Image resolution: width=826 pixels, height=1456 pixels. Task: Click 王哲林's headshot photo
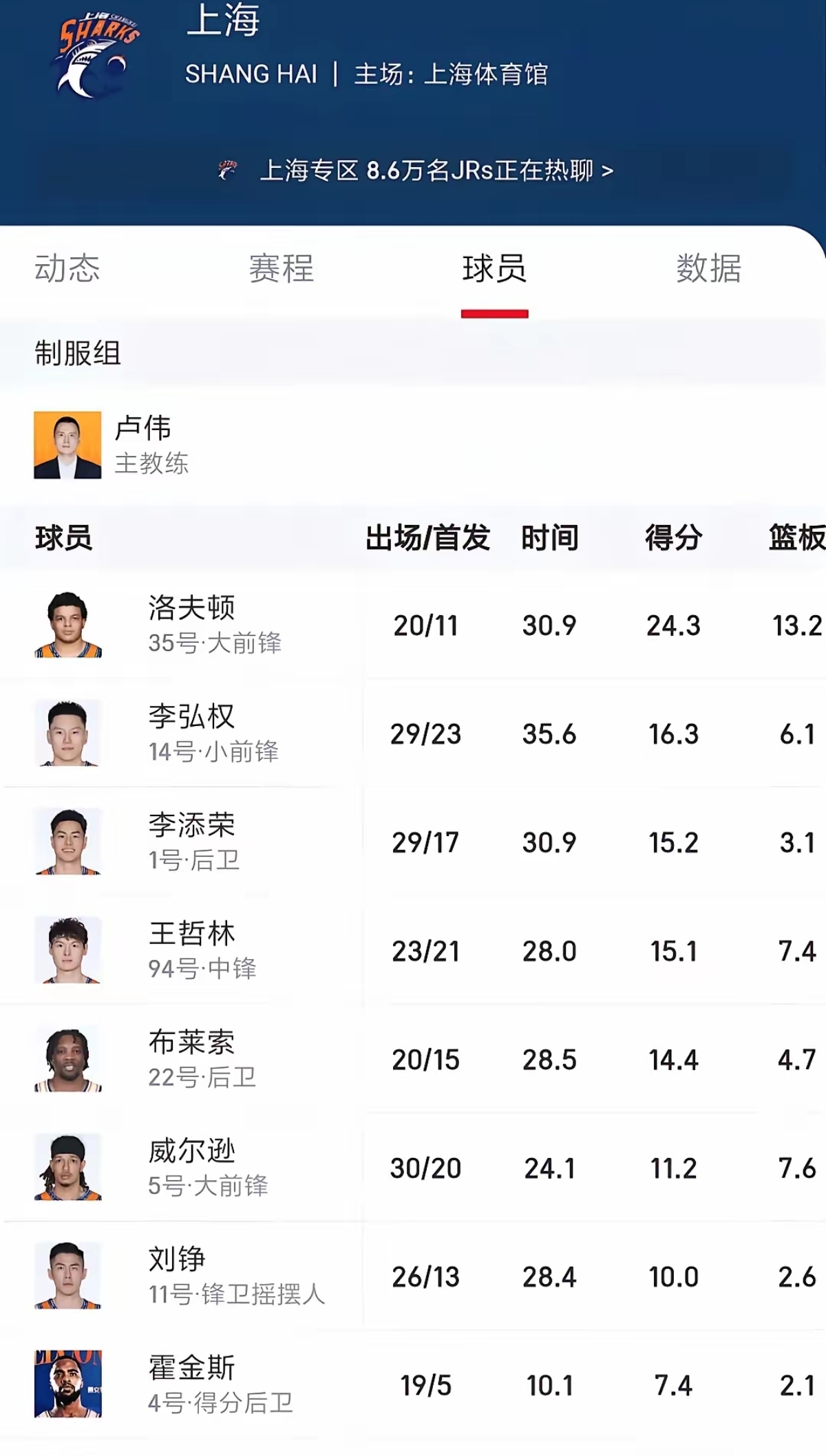[x=68, y=951]
